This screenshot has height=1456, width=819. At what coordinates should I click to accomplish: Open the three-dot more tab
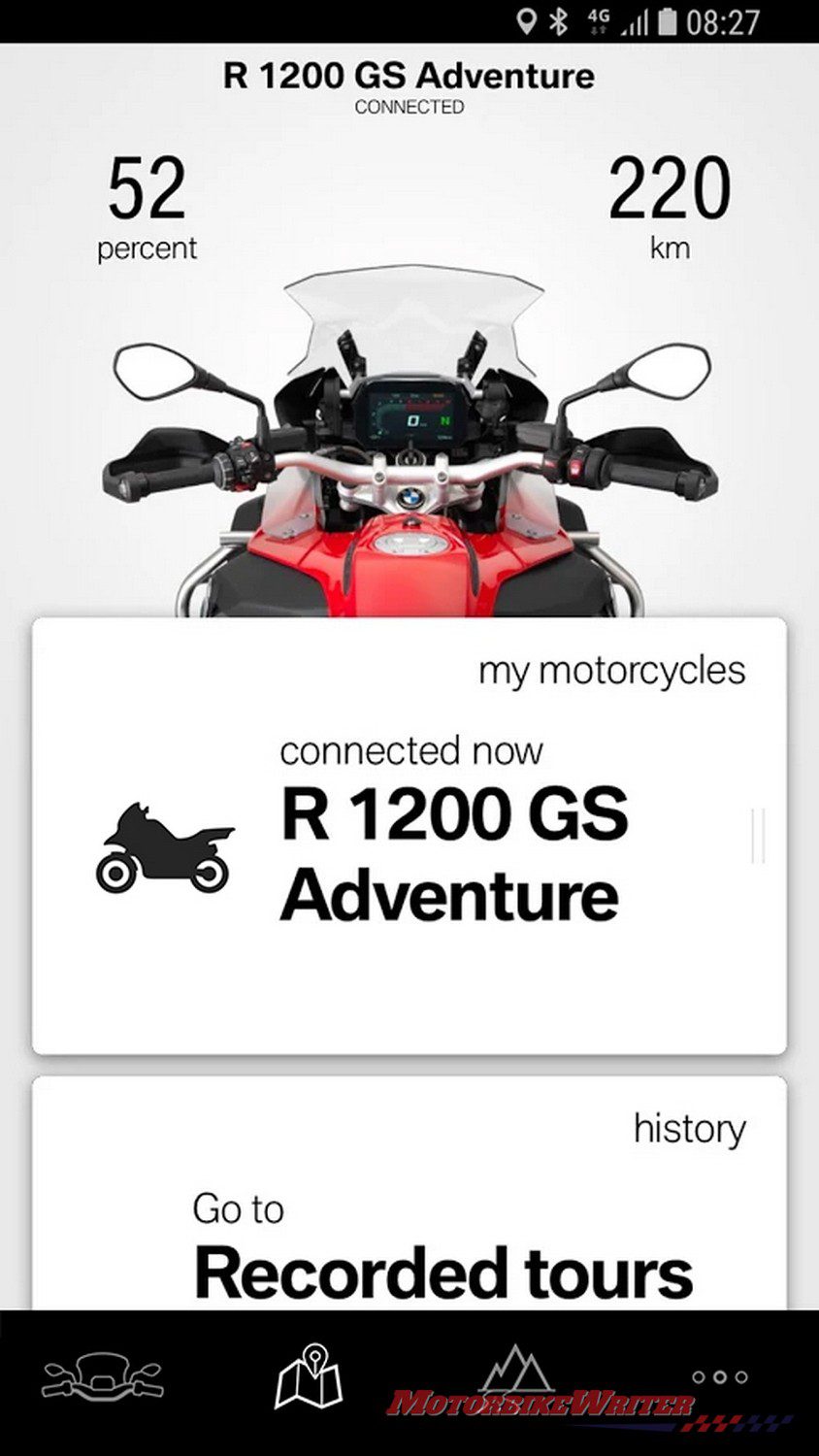pyautogui.click(x=719, y=1376)
